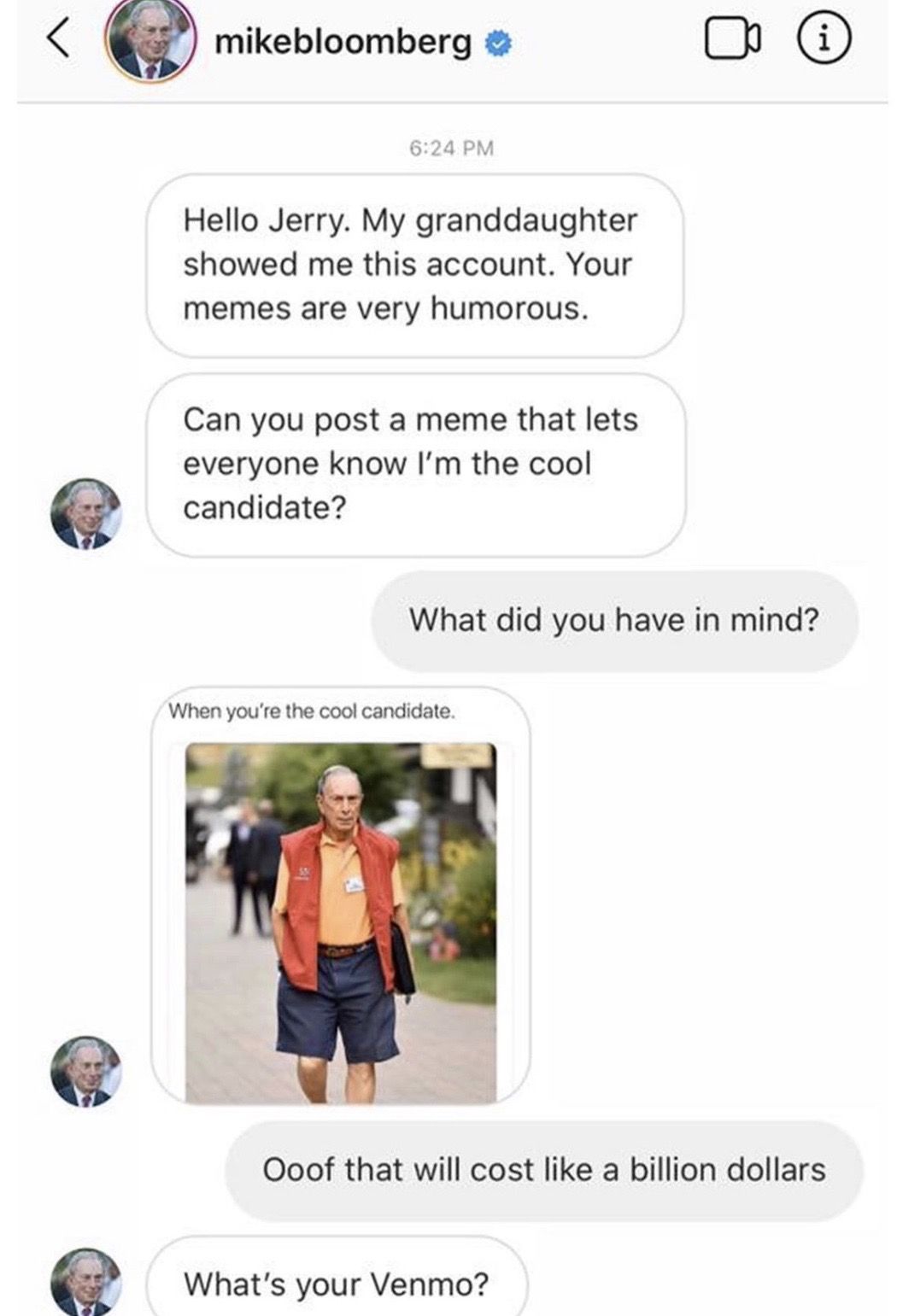Tap sender avatar beside 'What's your Venmo?'
This screenshot has height=1316, width=903.
[x=85, y=1281]
